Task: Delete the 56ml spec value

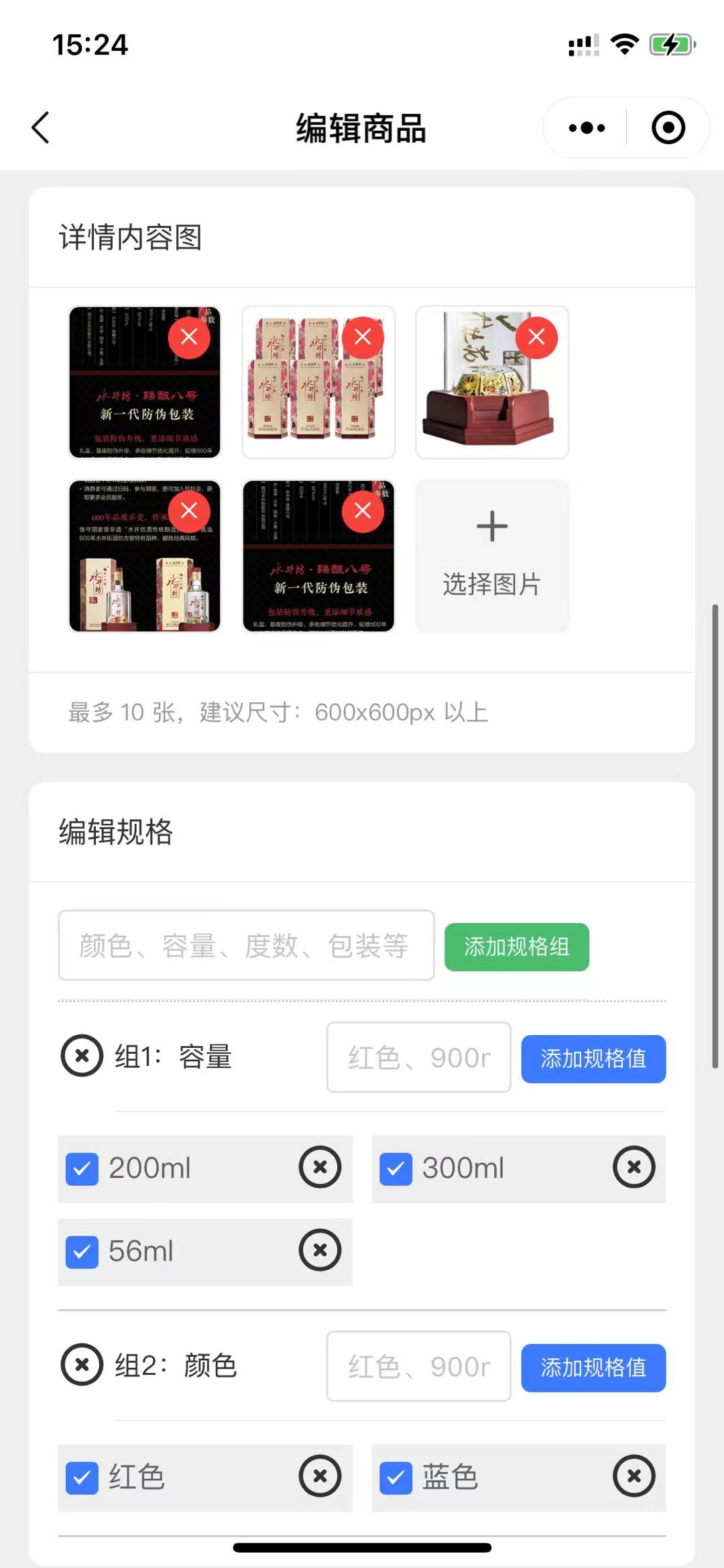Action: 320,1251
